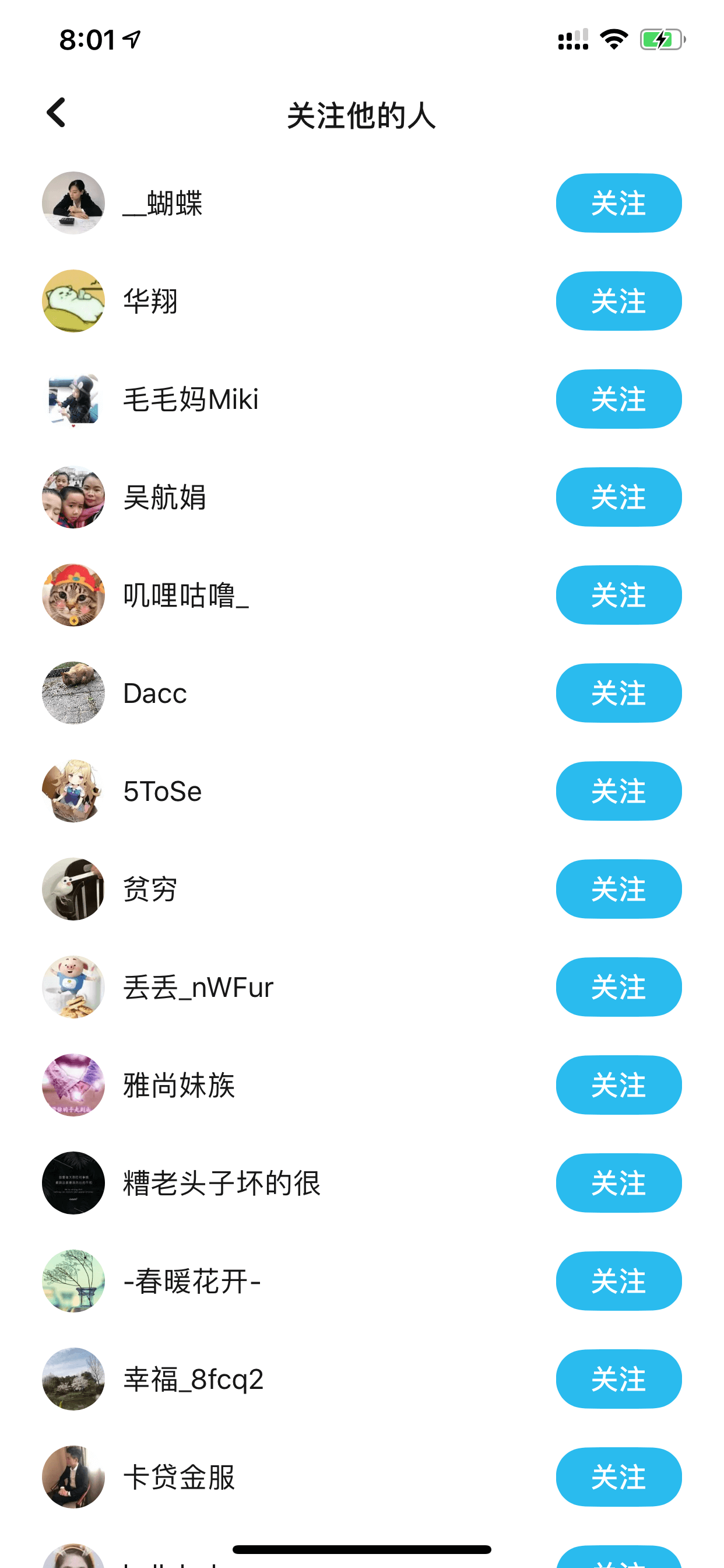Tap the 关注 button beside 贫穷

(x=618, y=888)
